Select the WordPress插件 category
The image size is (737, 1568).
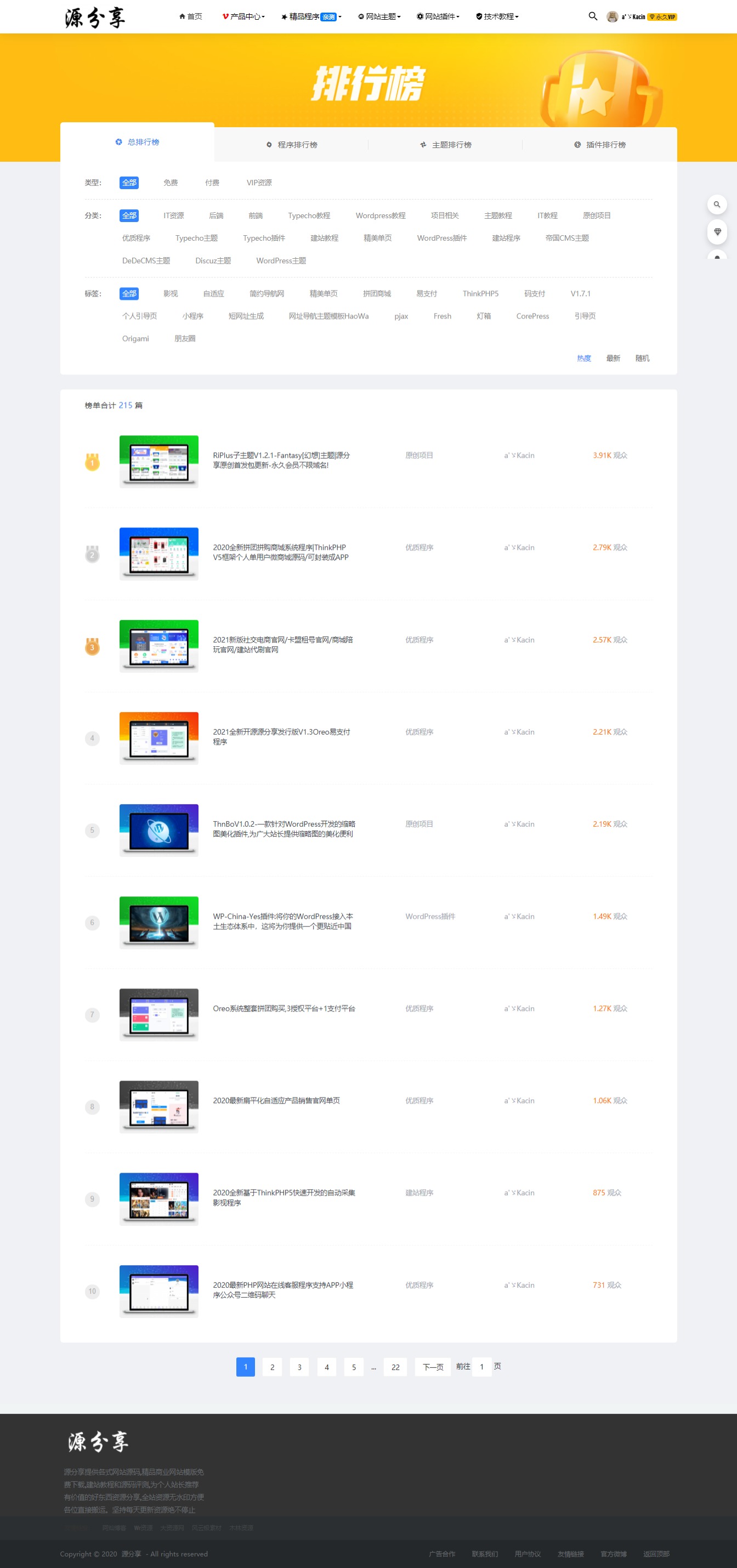click(x=441, y=238)
